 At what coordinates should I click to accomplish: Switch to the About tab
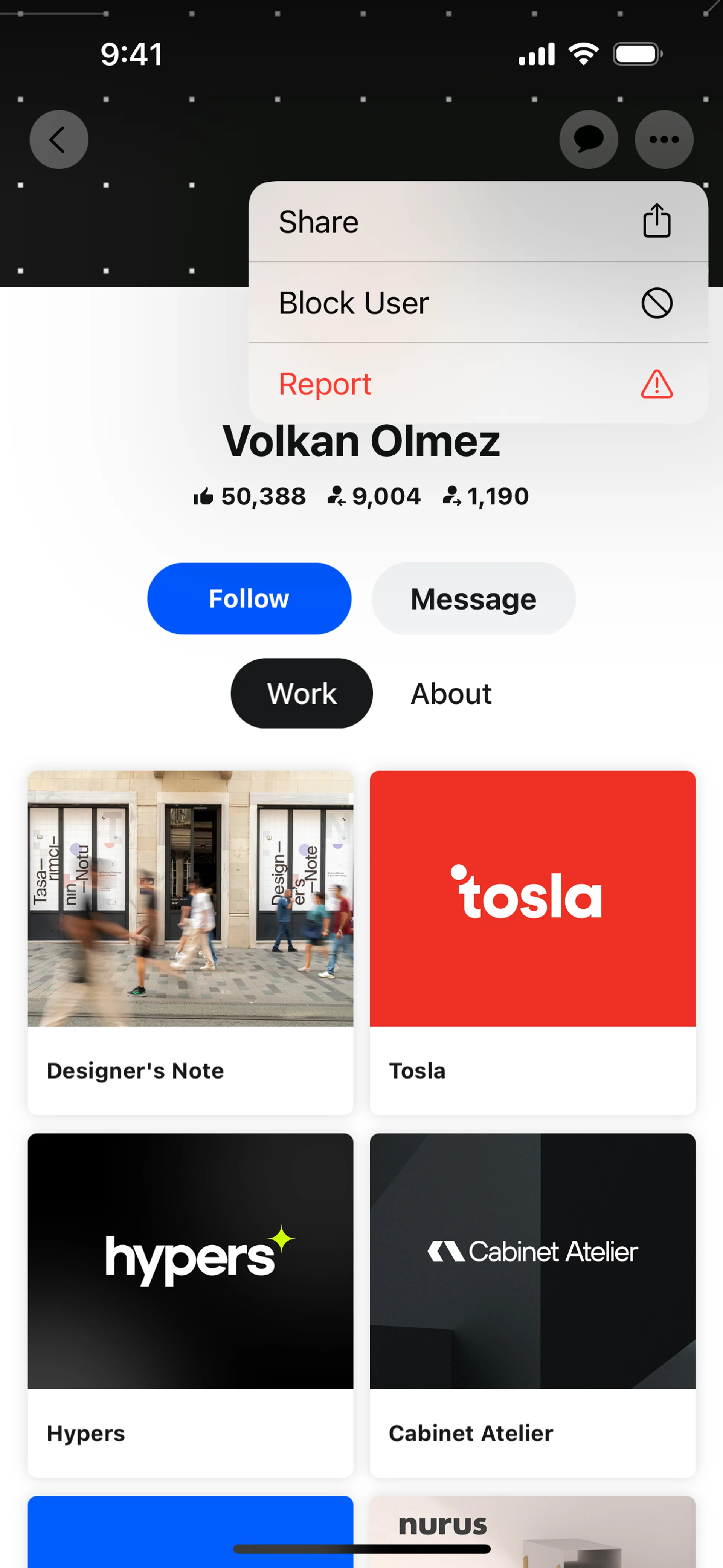coord(451,693)
